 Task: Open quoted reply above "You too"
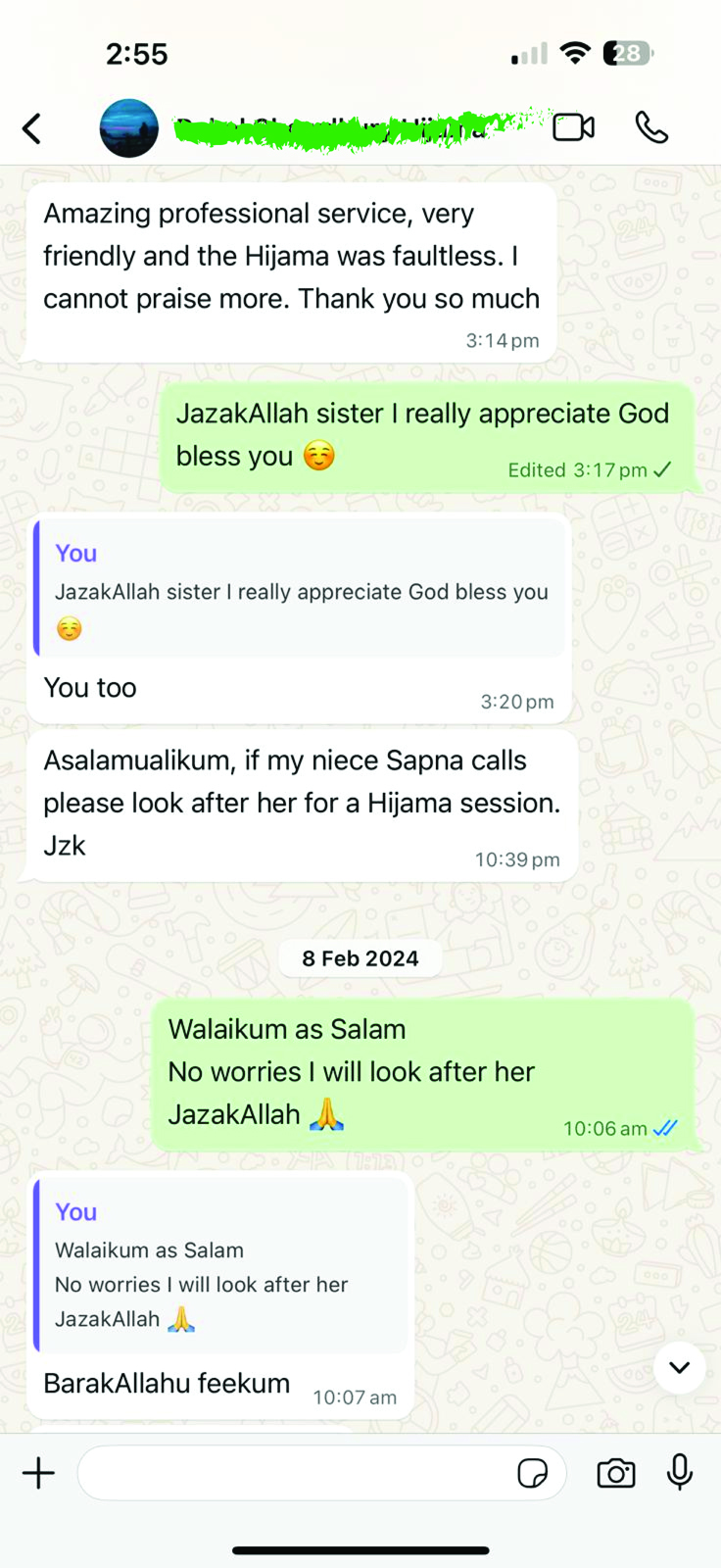click(x=300, y=590)
